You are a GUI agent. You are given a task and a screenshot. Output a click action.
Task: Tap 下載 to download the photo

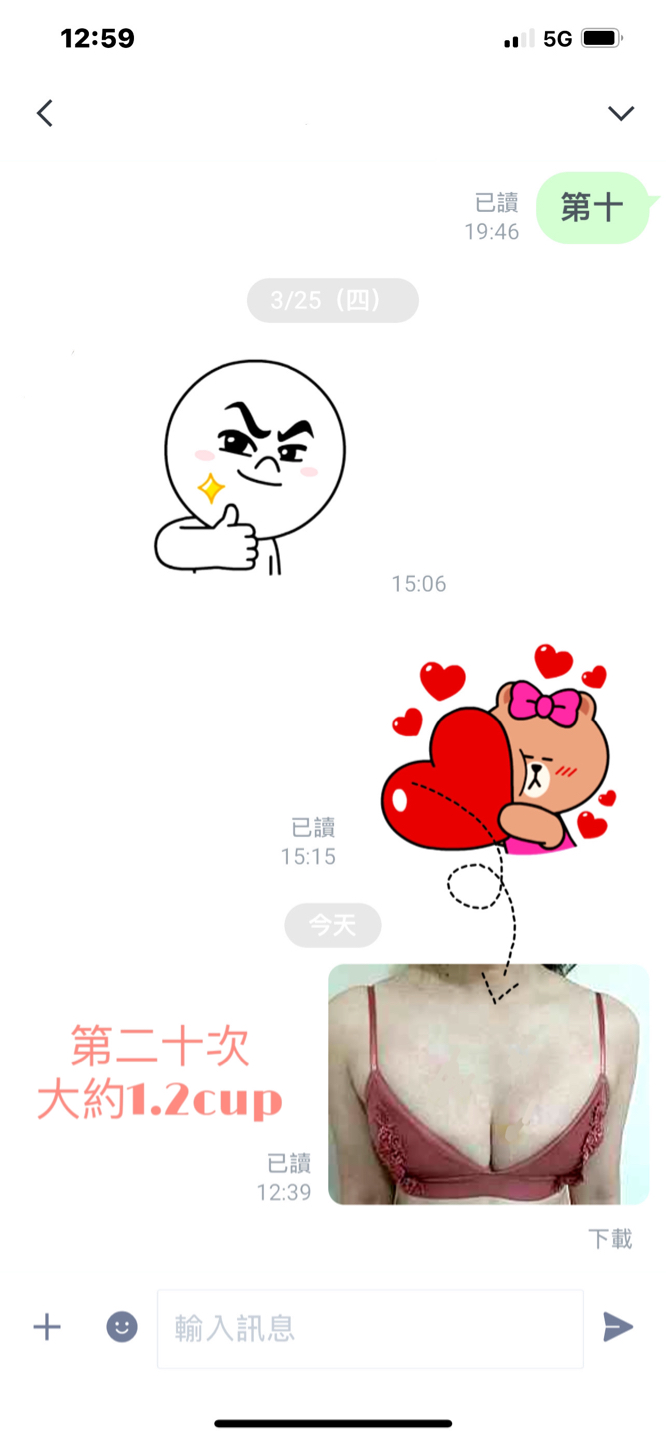tap(609, 1239)
